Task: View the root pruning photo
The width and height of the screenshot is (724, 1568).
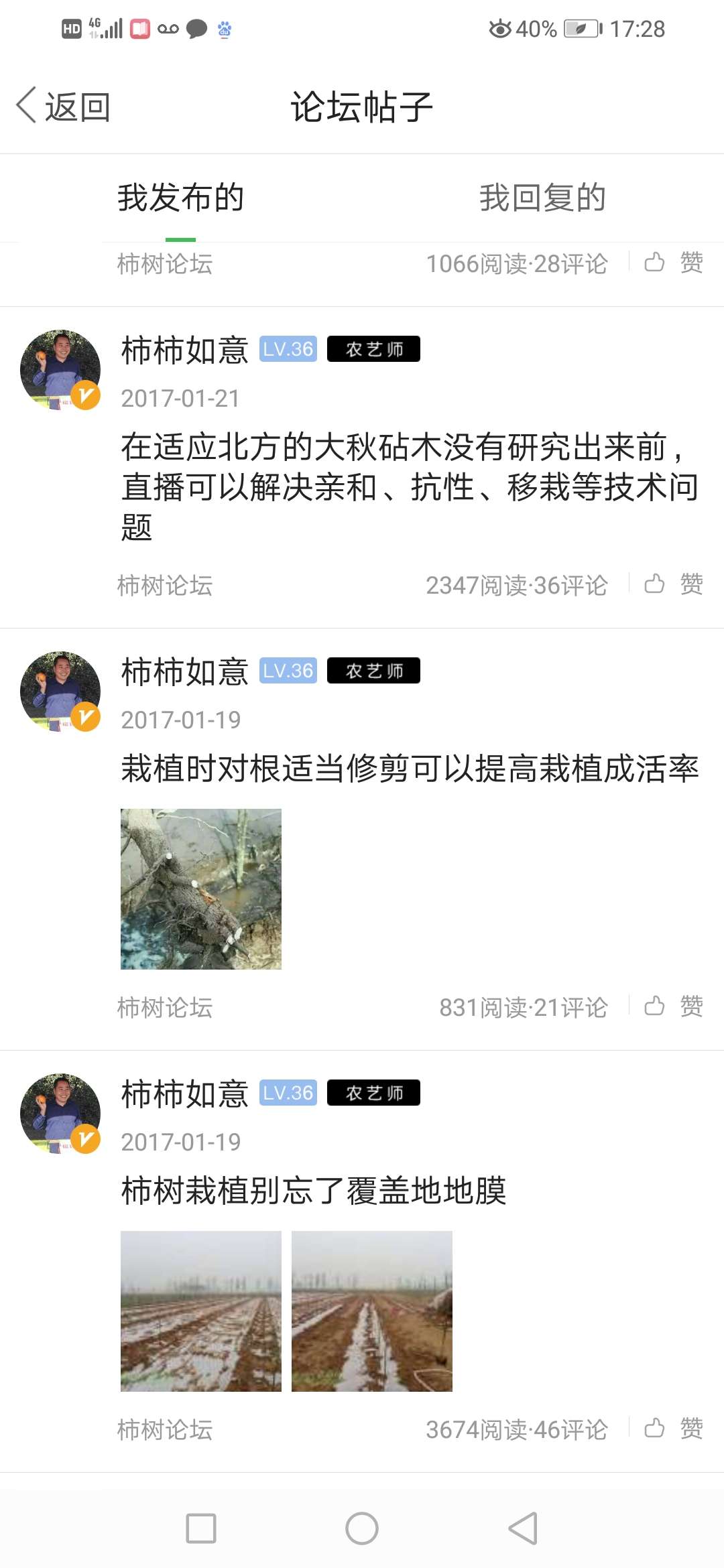Action: [201, 889]
